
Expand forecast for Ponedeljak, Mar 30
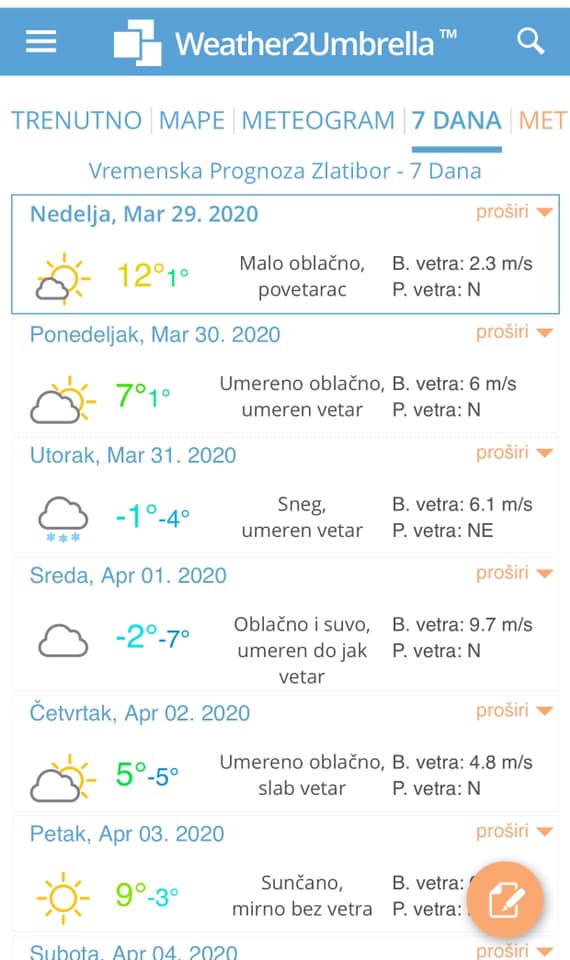[514, 332]
